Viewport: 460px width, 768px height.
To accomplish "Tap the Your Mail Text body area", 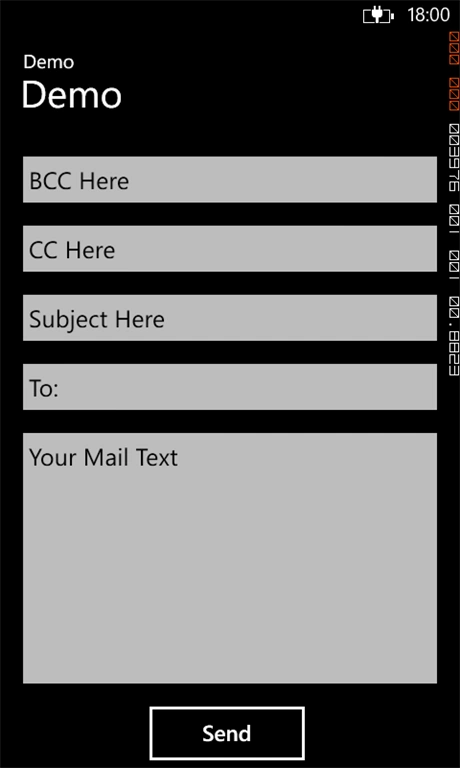I will (x=230, y=558).
